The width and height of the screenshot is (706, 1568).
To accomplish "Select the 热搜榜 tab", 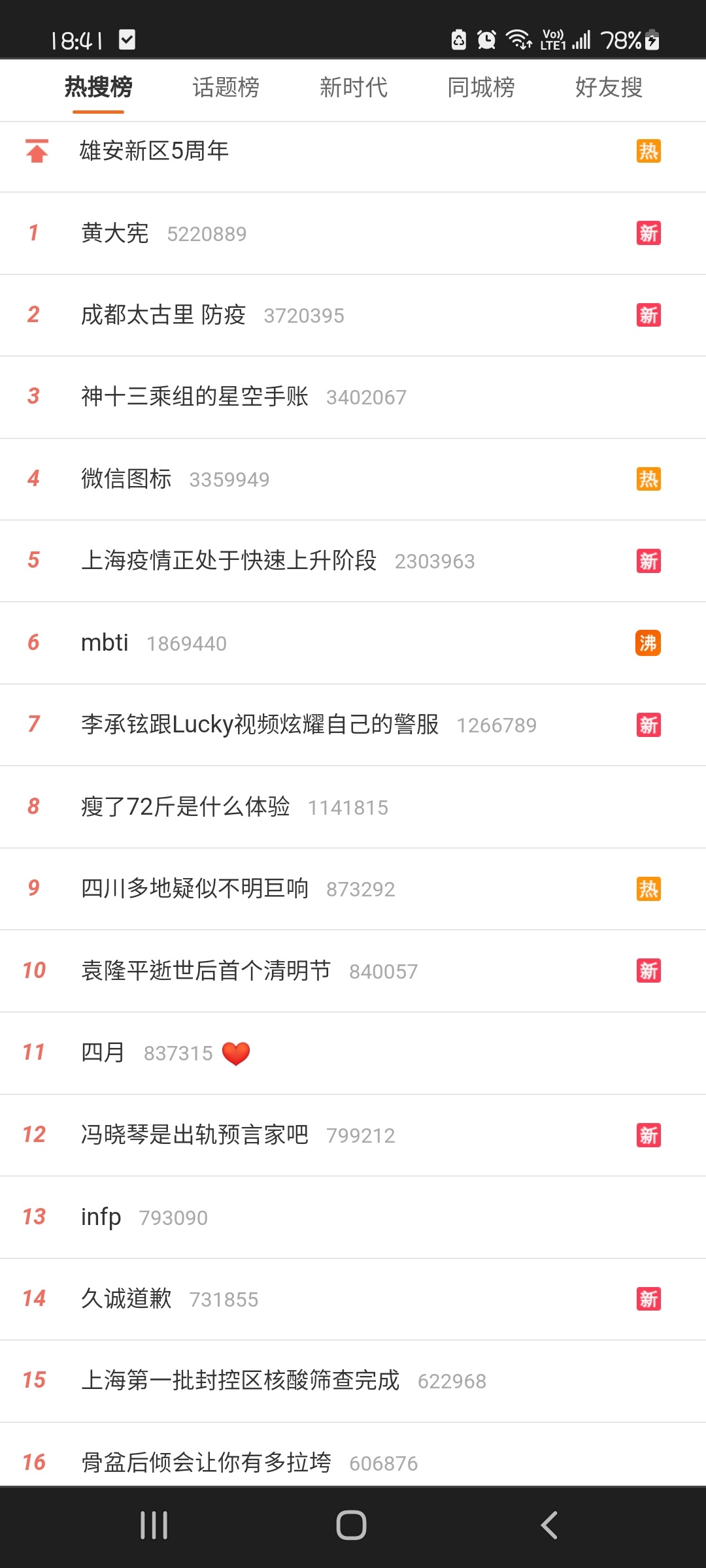I will 99,87.
